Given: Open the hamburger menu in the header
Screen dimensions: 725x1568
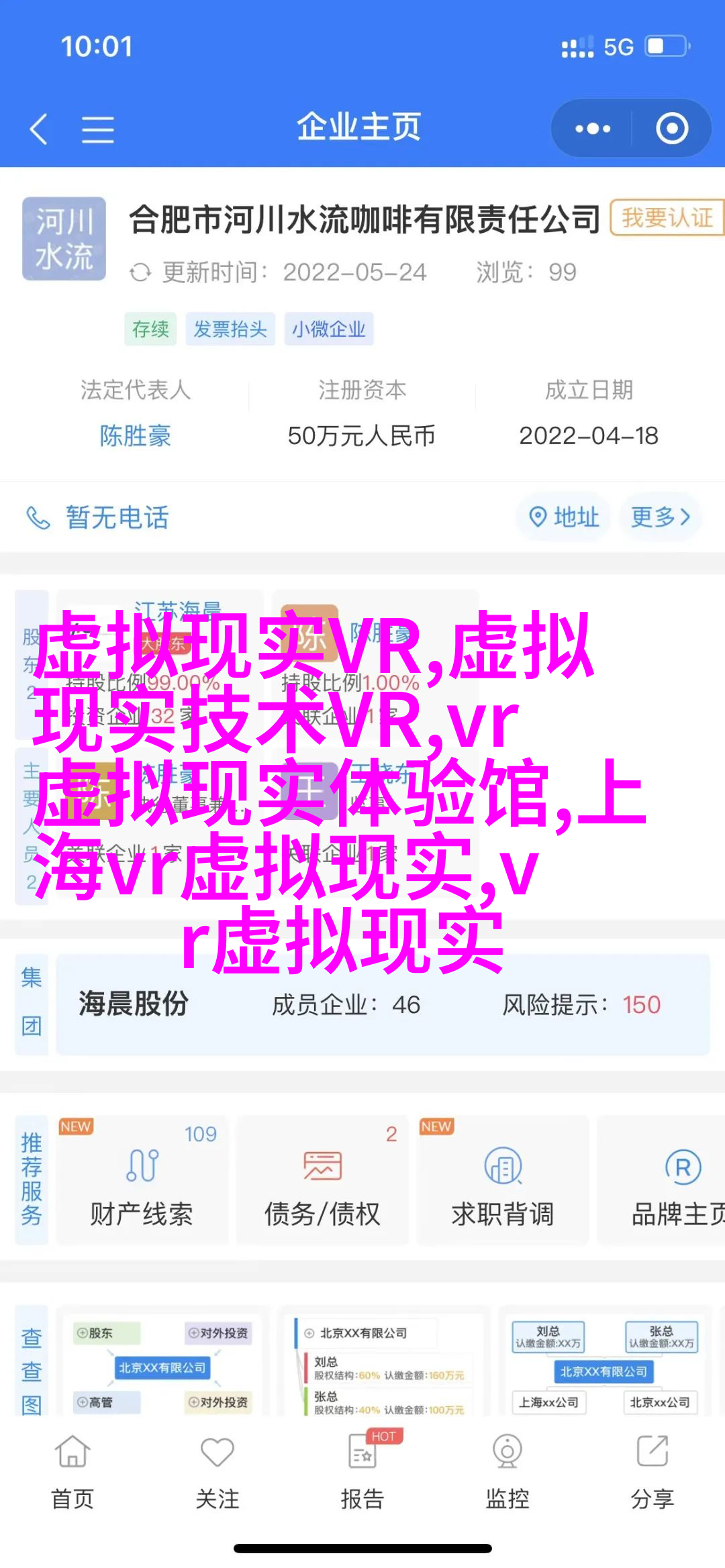Looking at the screenshot, I should [97, 129].
